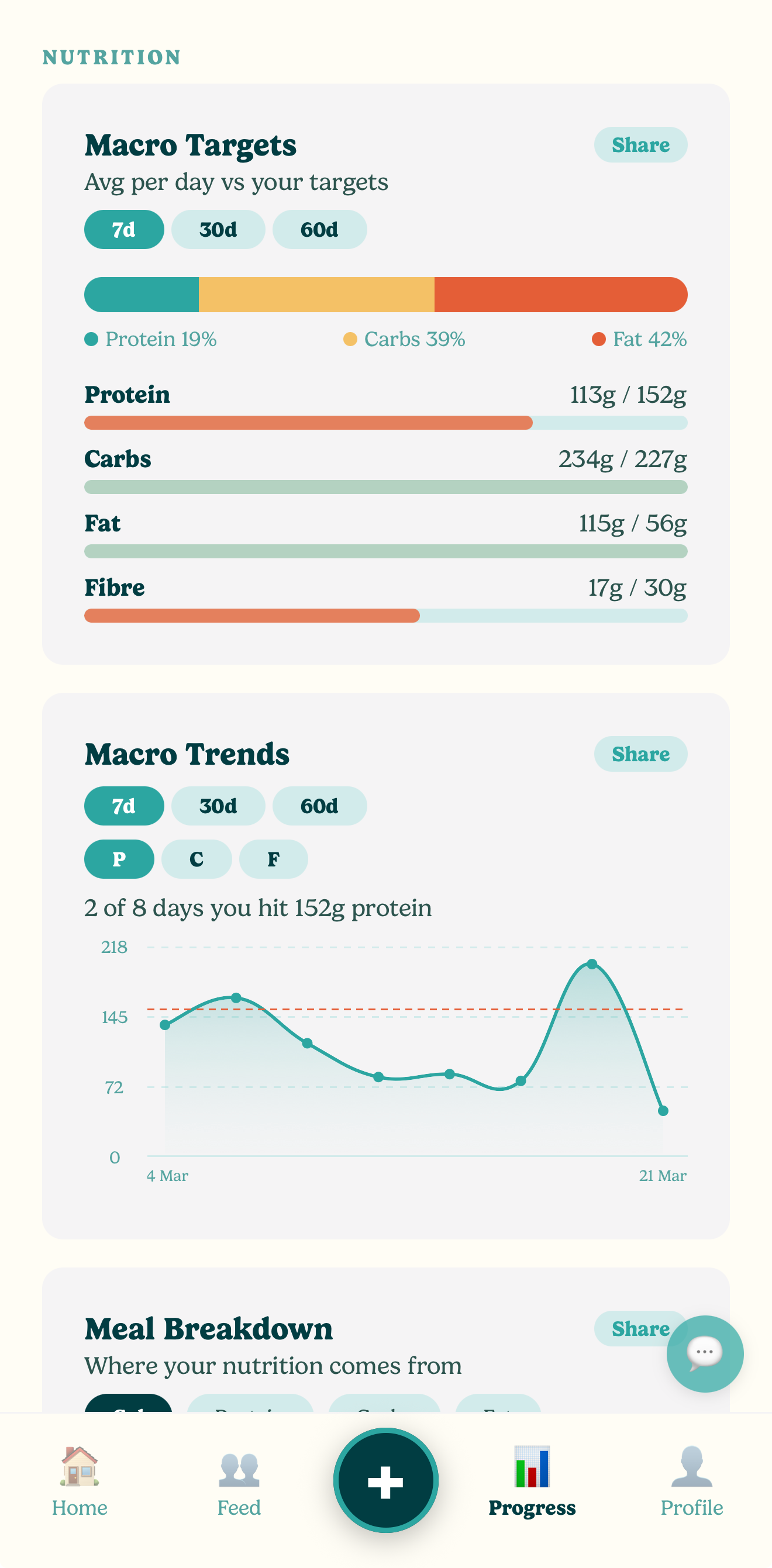Select the F fat toggle in Macro Trends

coord(273,859)
